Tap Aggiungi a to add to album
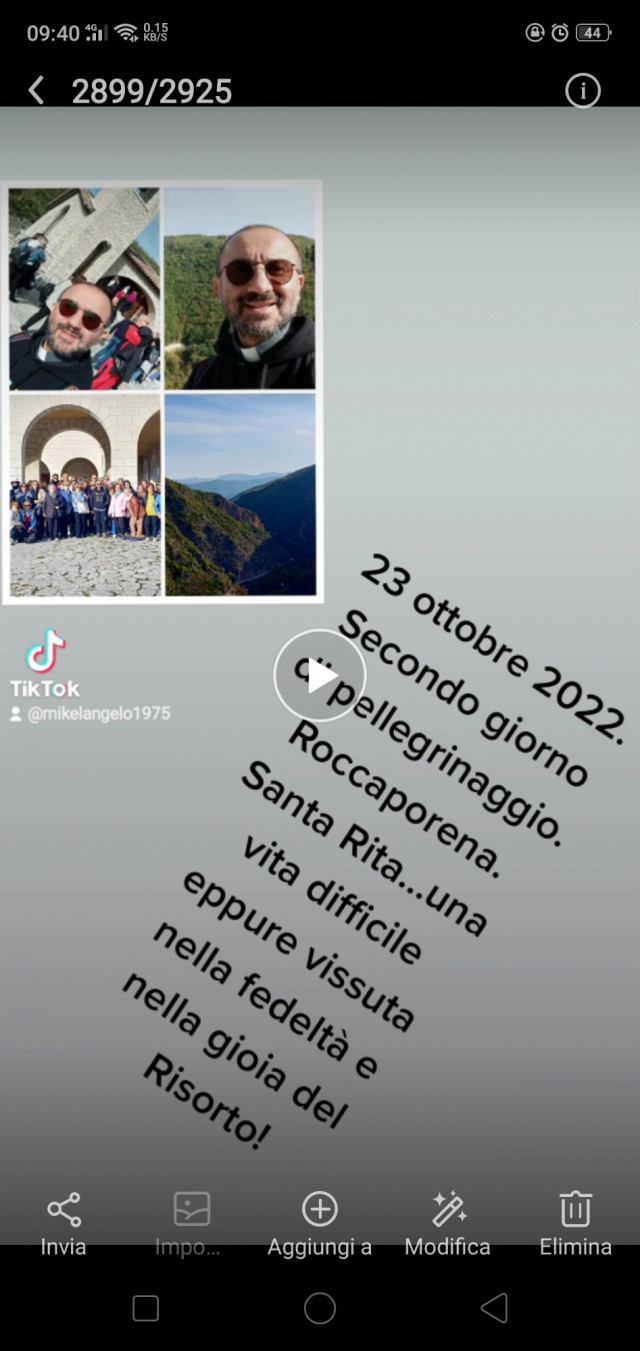Image resolution: width=640 pixels, height=1351 pixels. coord(320,1222)
